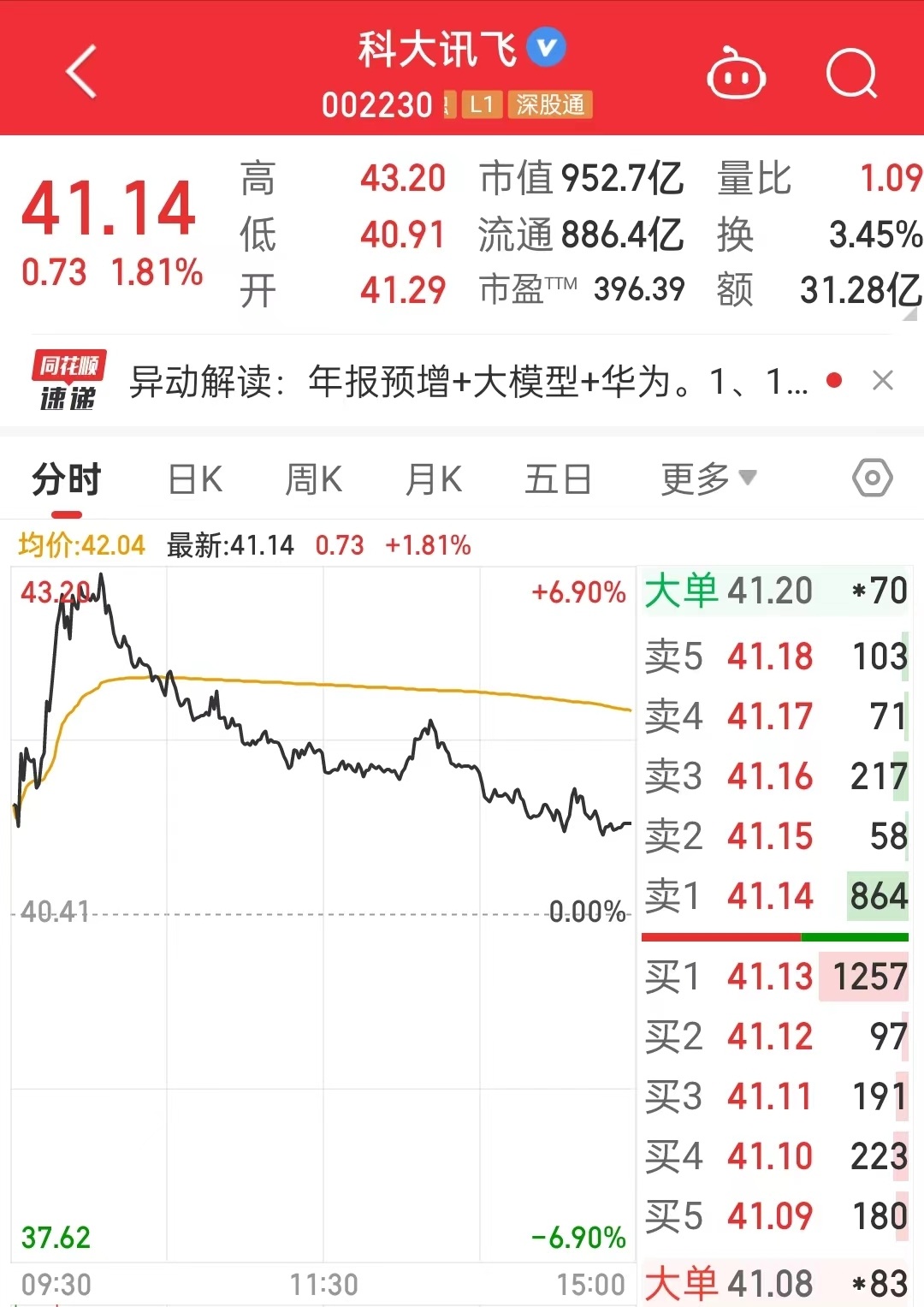This screenshot has width=924, height=1307.
Task: Go back using the top-left arrow
Action: [81, 72]
